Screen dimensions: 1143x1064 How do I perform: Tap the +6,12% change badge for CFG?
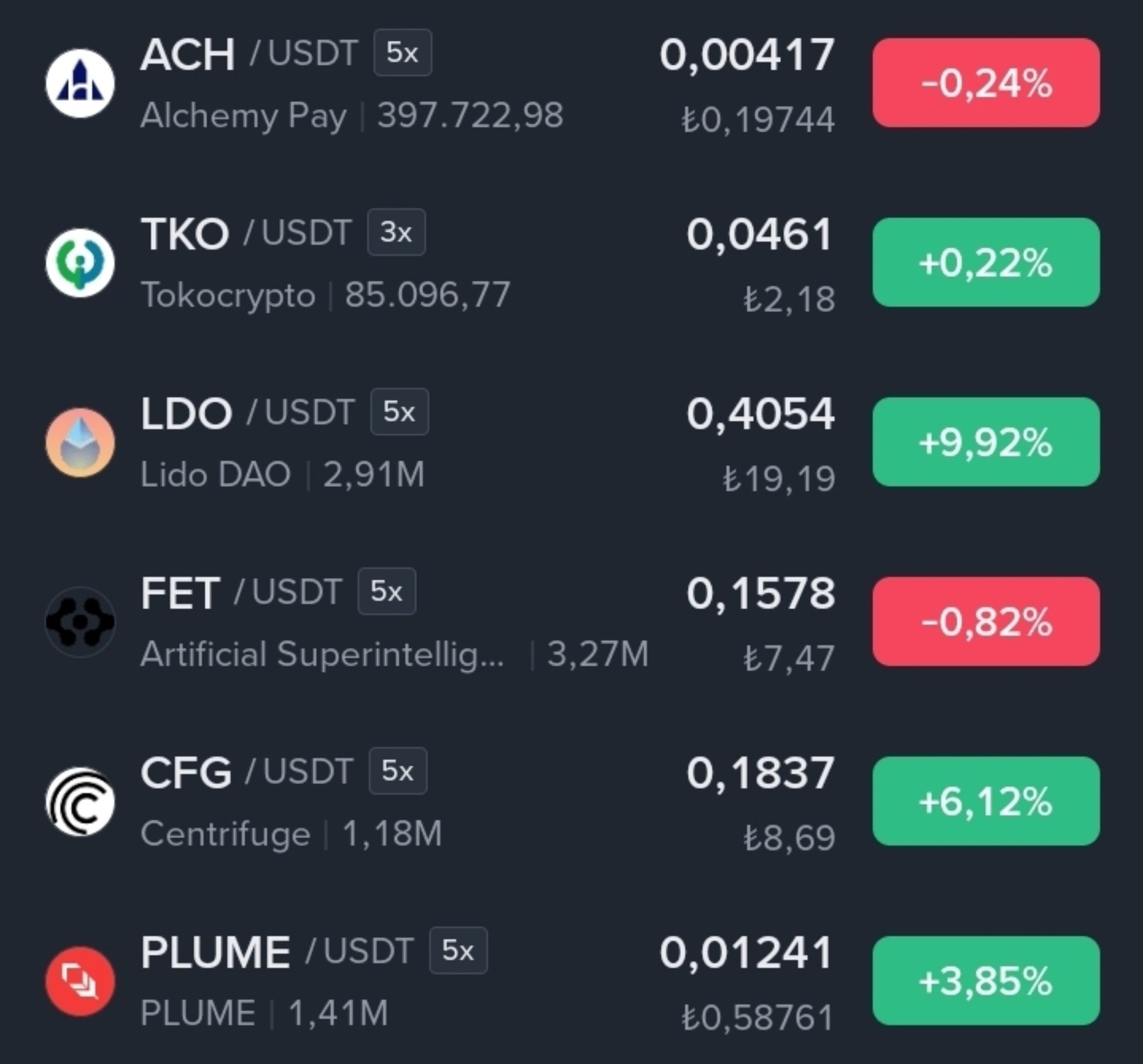click(986, 801)
